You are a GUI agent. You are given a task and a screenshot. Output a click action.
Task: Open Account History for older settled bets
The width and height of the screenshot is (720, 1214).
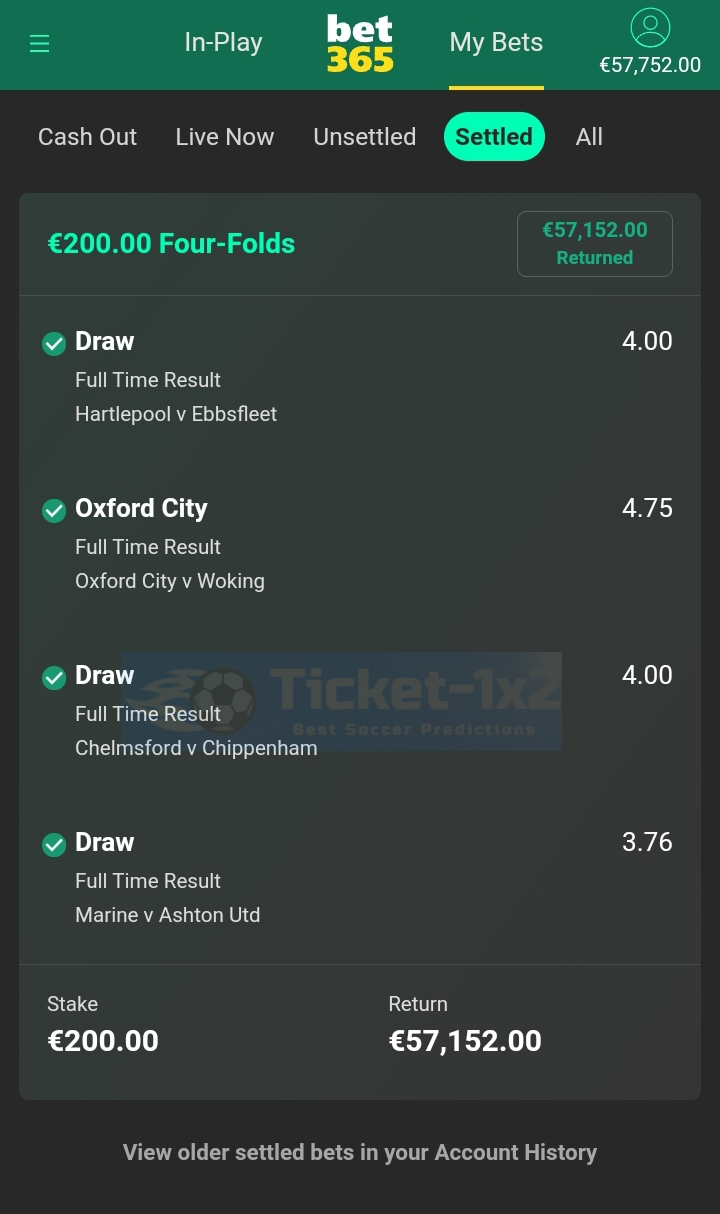click(360, 1152)
